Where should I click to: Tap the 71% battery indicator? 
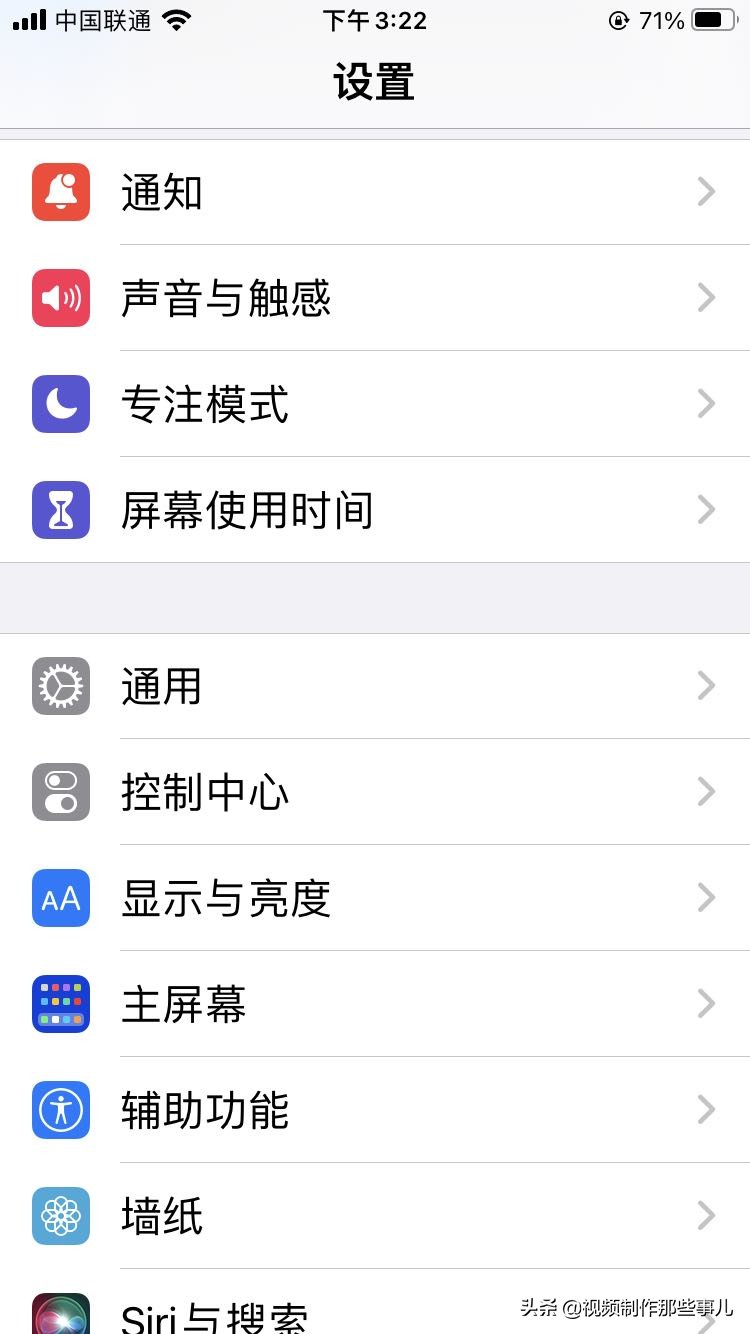664,20
